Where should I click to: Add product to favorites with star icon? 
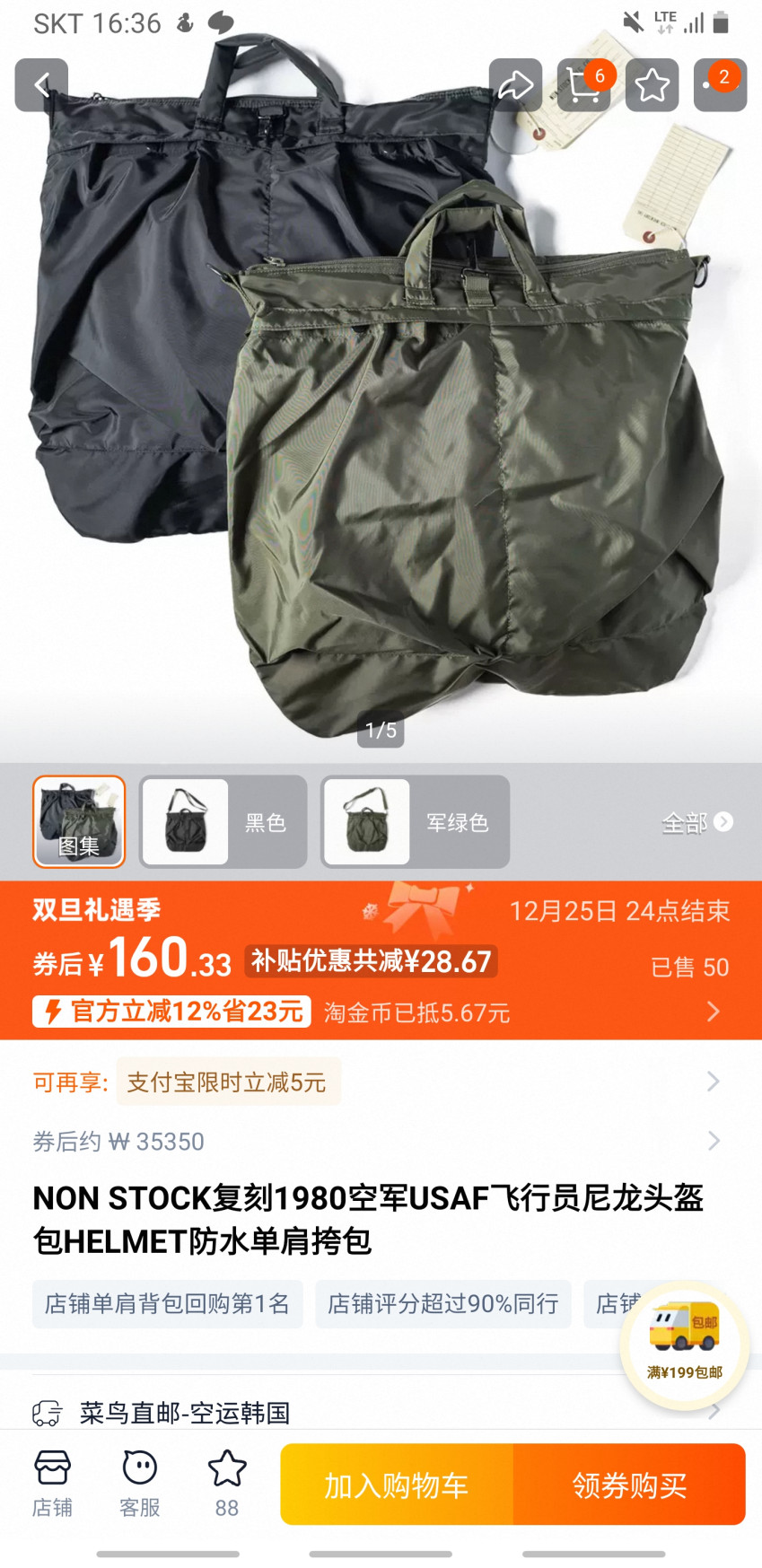click(x=652, y=85)
